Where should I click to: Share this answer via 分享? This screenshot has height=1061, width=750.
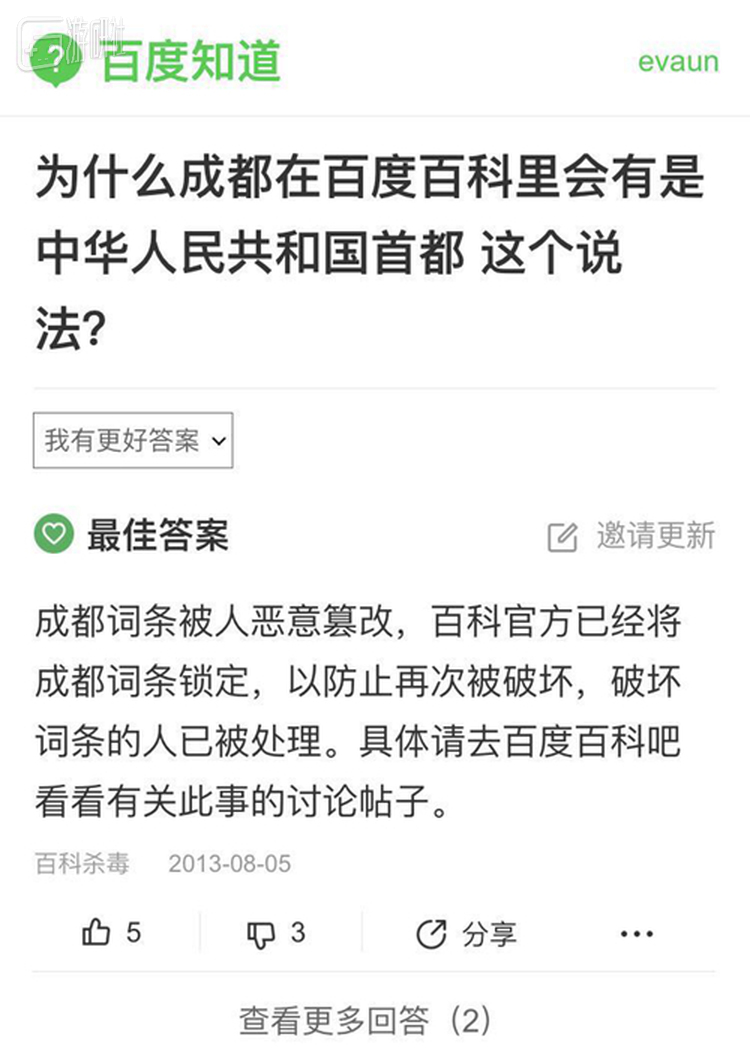(x=466, y=934)
